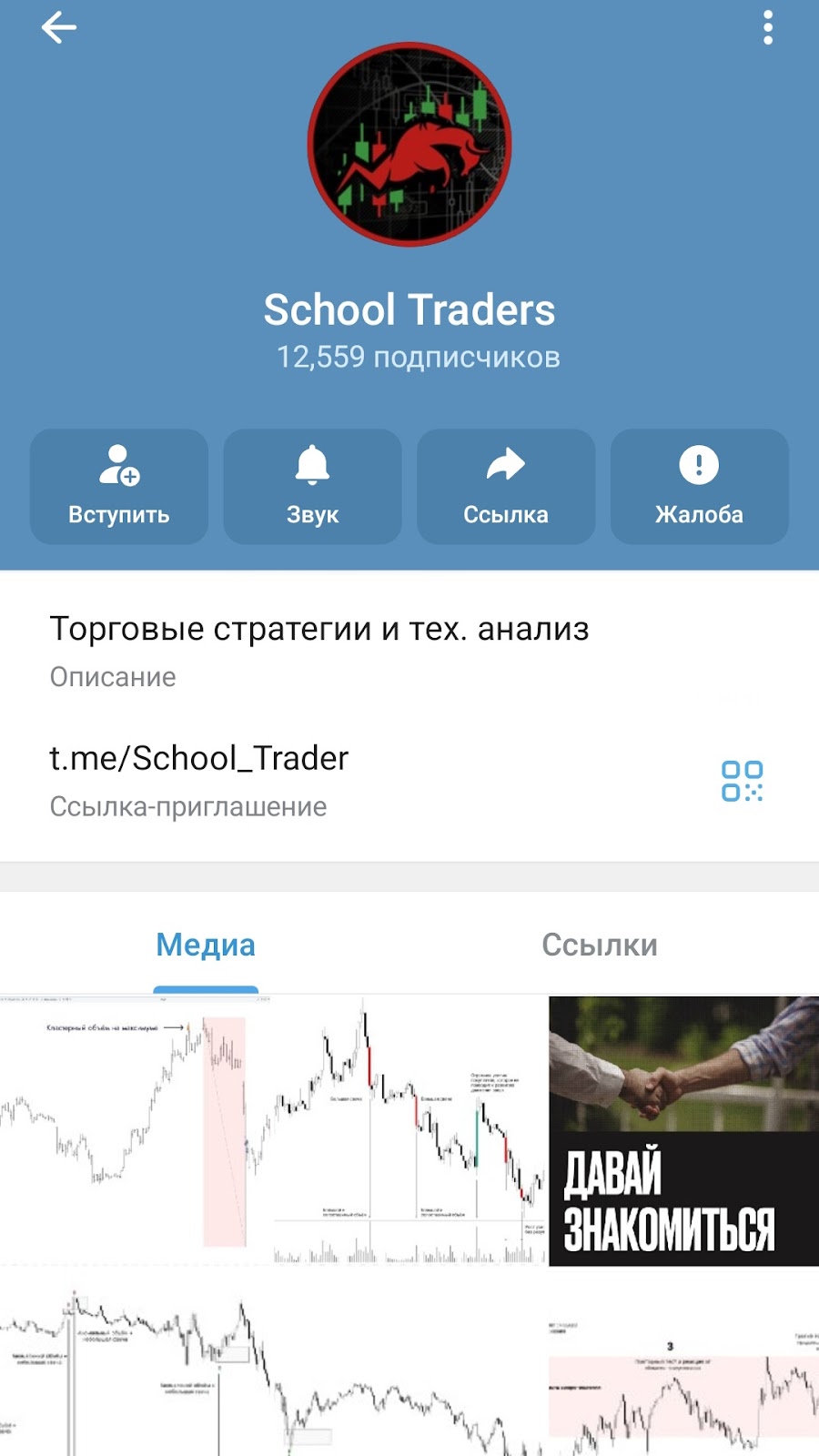Expand the channel description text

(318, 626)
